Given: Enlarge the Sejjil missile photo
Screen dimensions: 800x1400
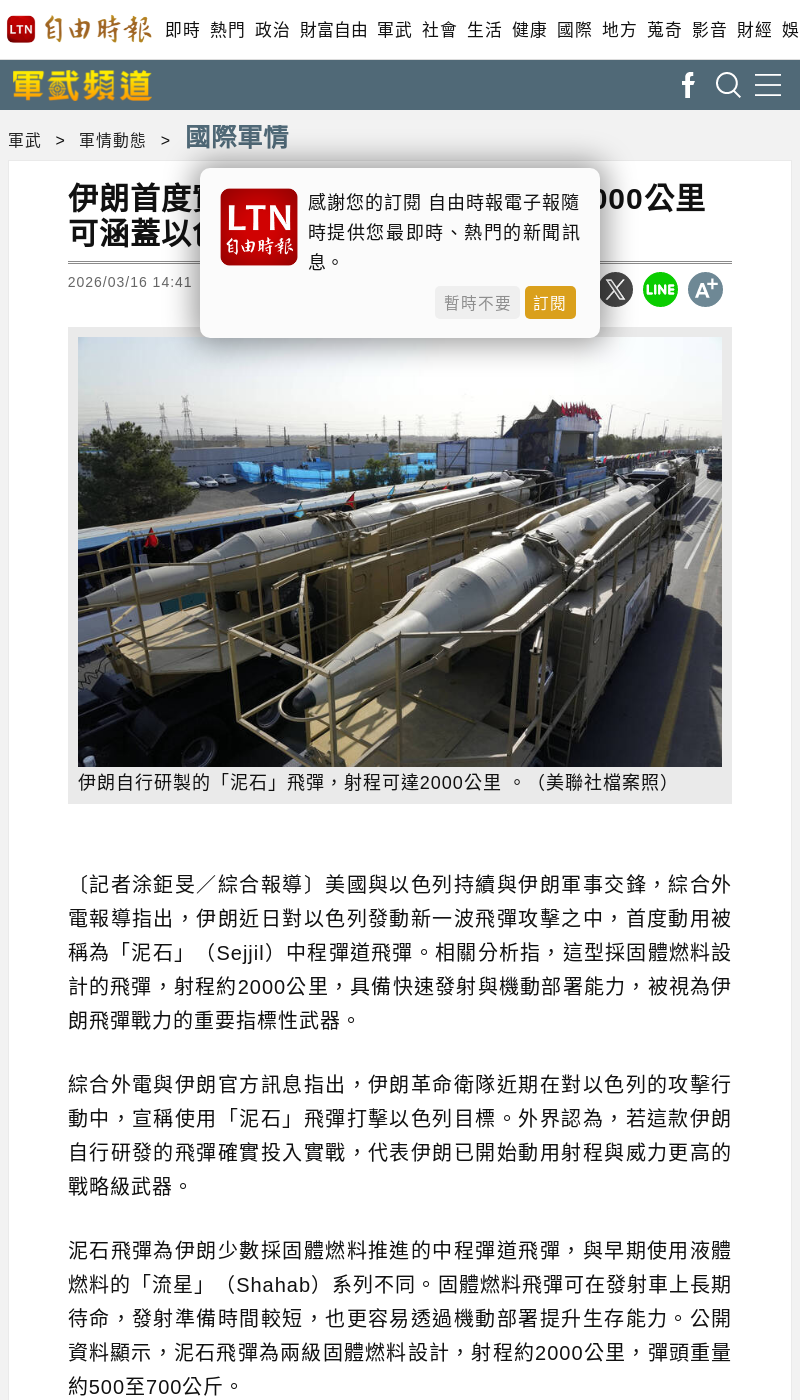Looking at the screenshot, I should (400, 552).
